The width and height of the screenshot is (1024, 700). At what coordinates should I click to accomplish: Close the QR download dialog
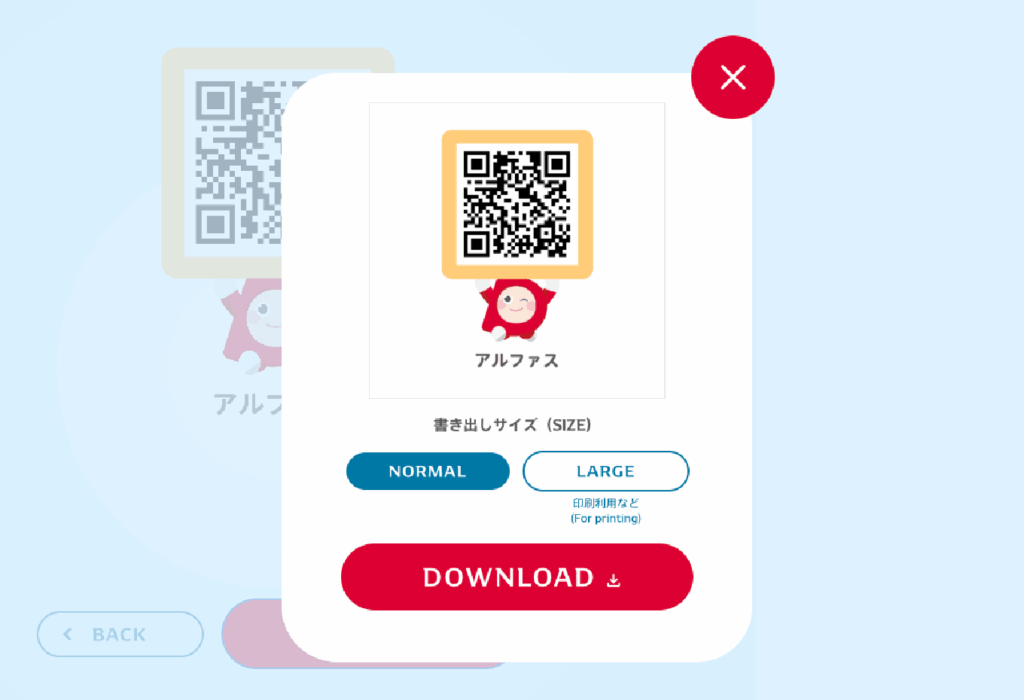coord(733,77)
